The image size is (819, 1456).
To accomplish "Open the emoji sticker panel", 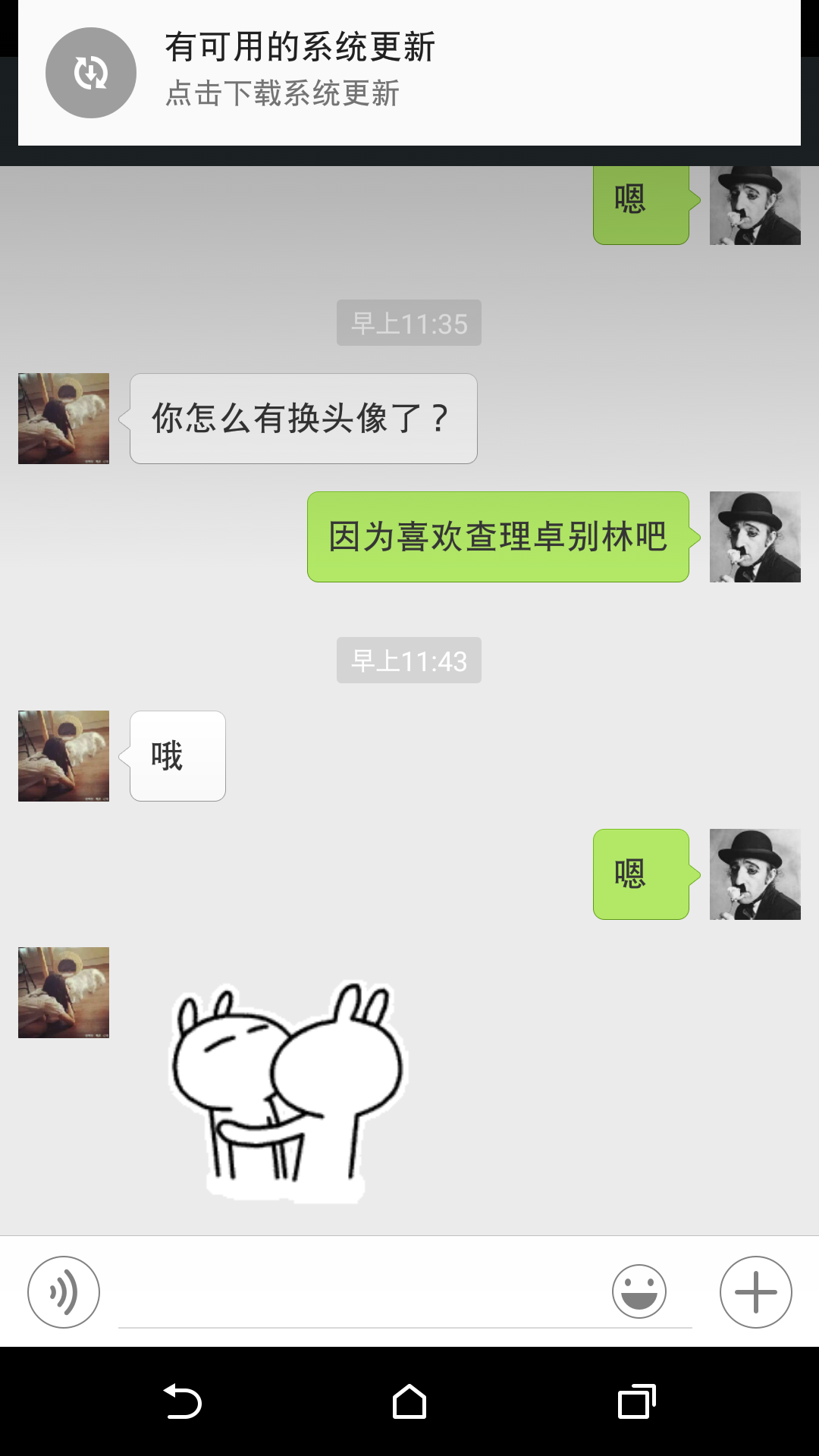I will tap(639, 1291).
